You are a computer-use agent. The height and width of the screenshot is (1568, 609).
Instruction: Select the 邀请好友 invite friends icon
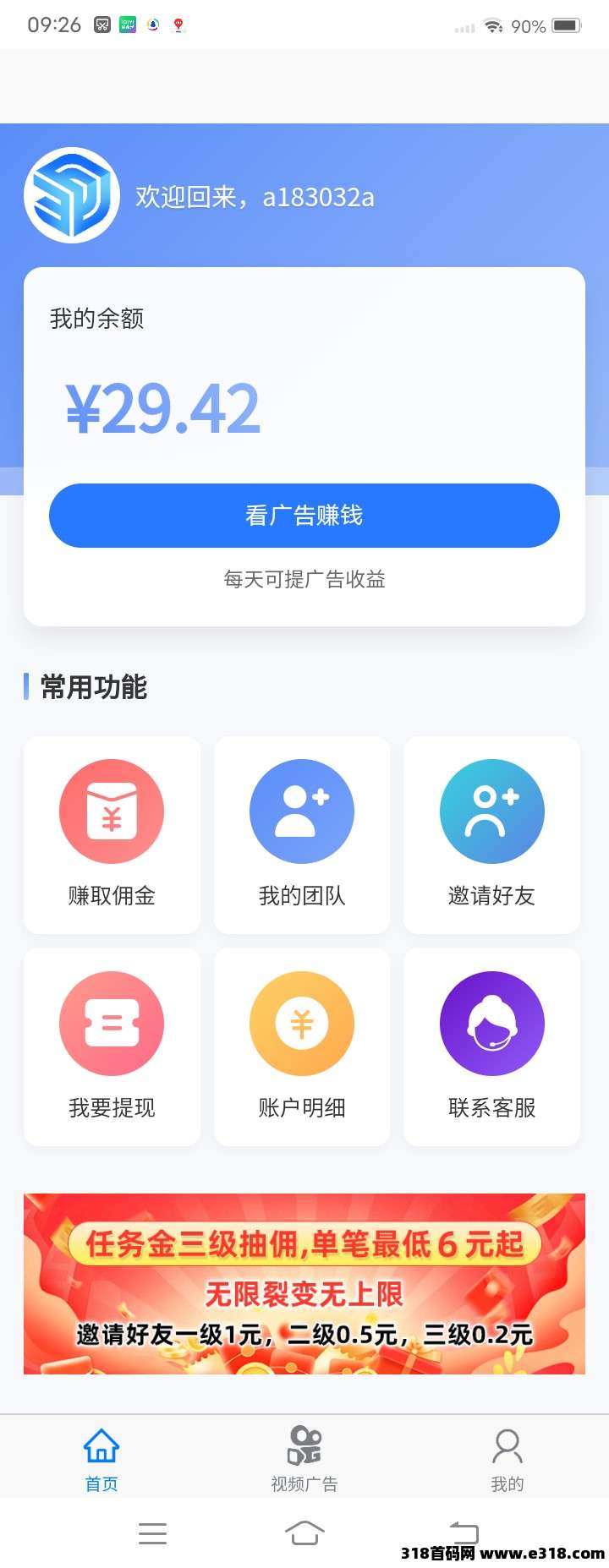492,810
